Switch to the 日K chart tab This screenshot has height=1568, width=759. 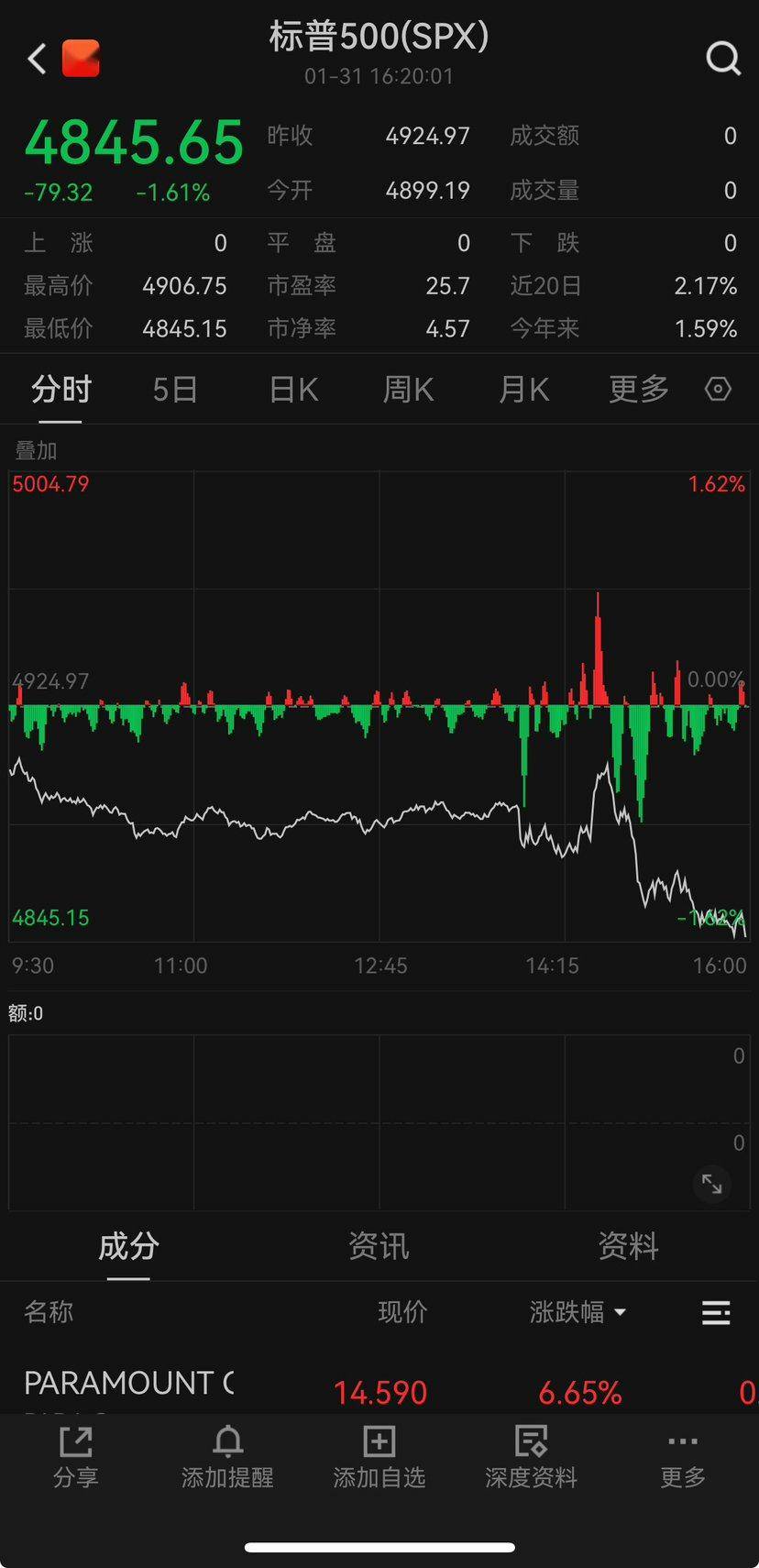(291, 389)
